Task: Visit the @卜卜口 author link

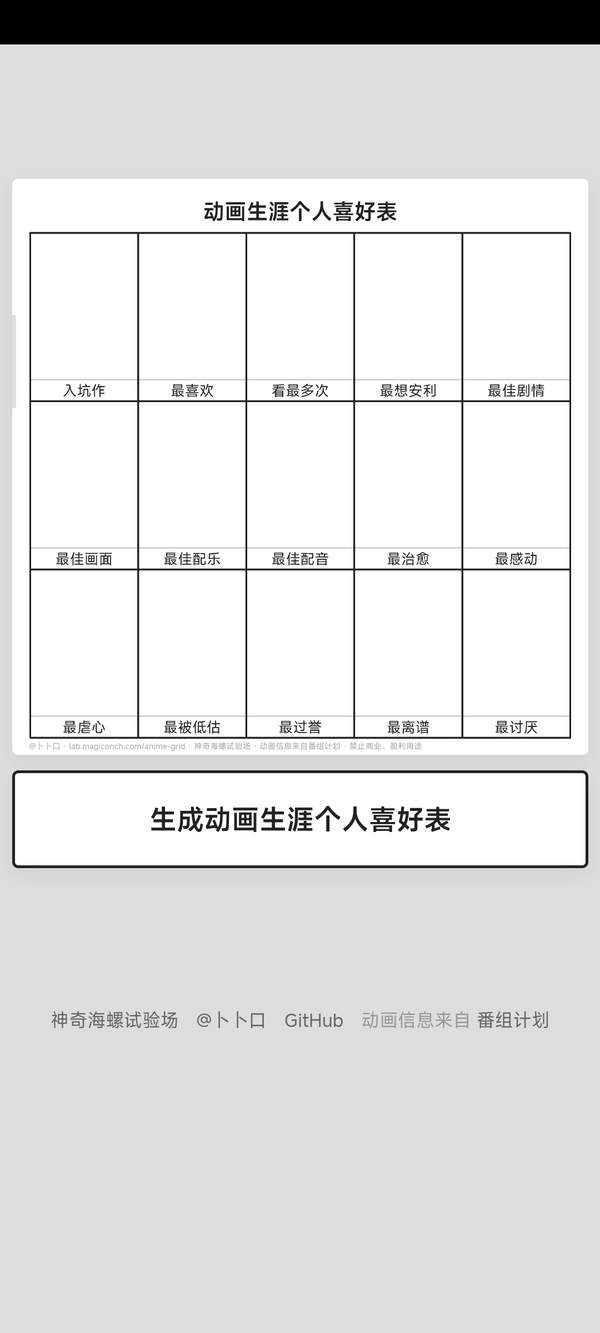Action: [231, 1020]
